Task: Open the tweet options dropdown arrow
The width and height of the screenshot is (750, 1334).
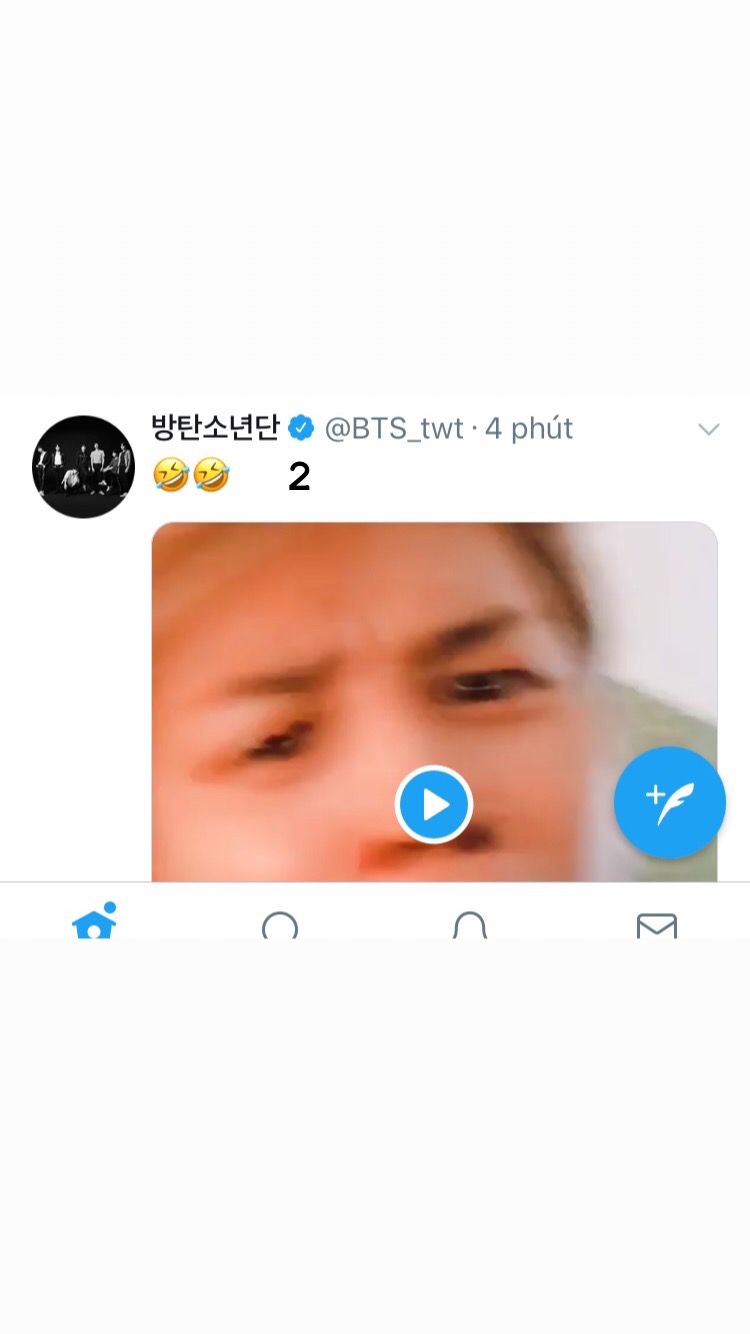Action: click(x=708, y=429)
